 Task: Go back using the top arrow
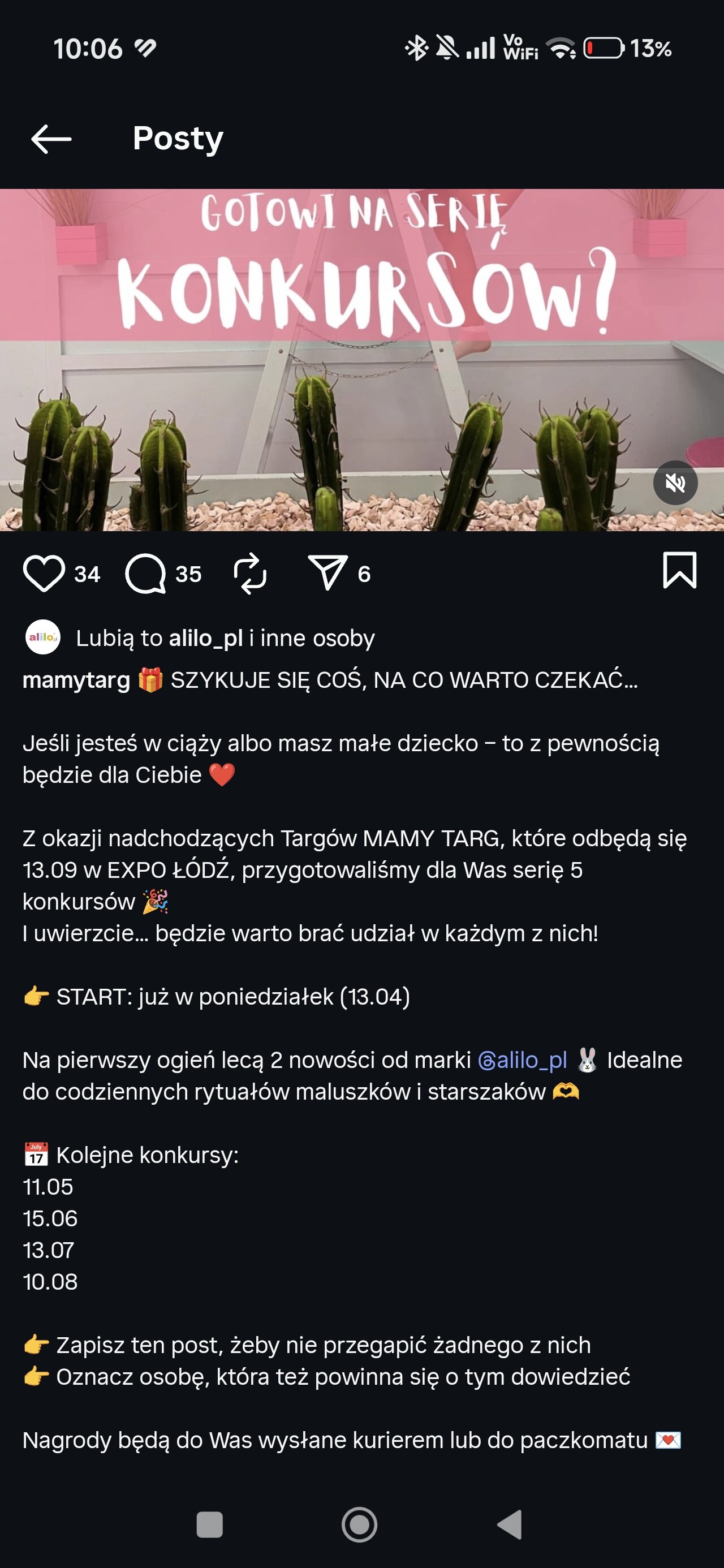(x=51, y=139)
